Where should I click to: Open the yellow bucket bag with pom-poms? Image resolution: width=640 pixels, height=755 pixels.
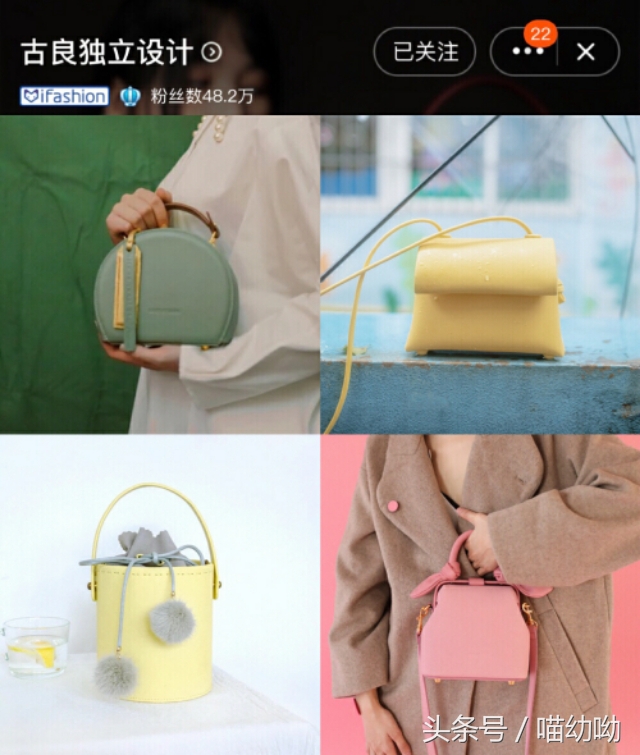pos(160,595)
